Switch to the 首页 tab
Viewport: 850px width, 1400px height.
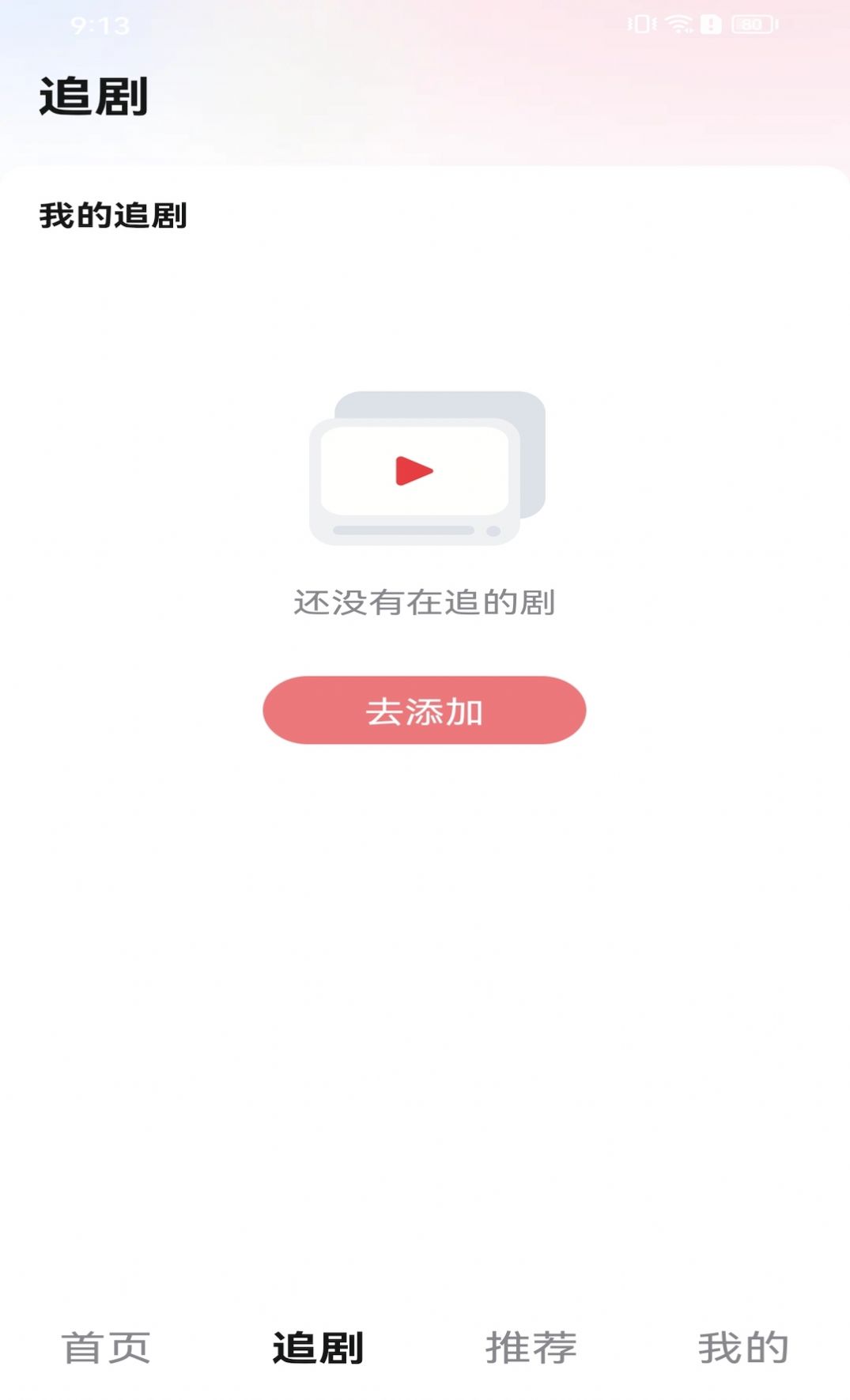coord(106,1347)
